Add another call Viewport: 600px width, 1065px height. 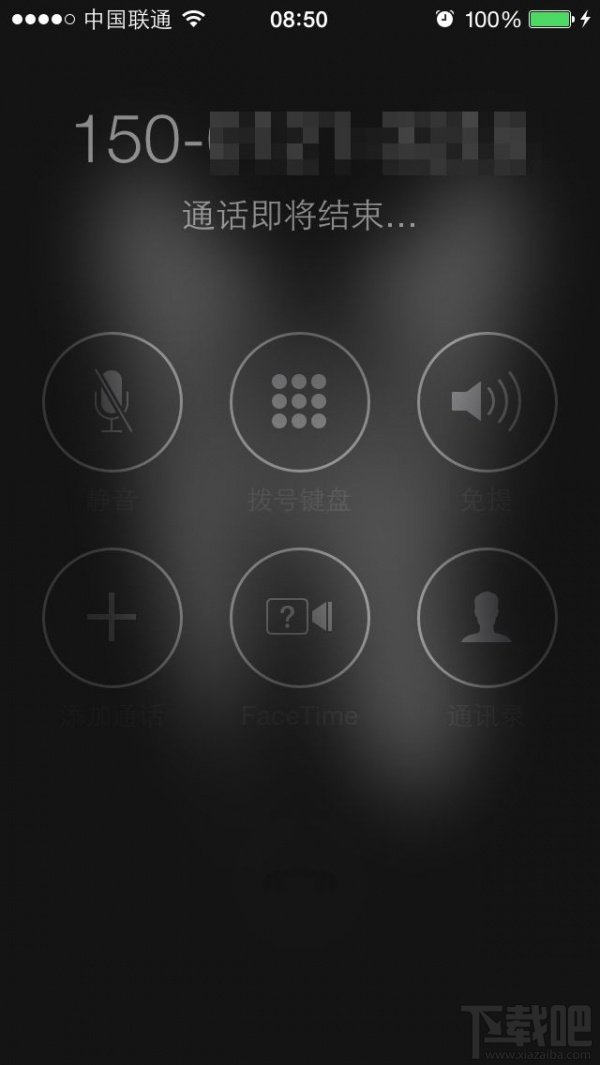coord(112,617)
